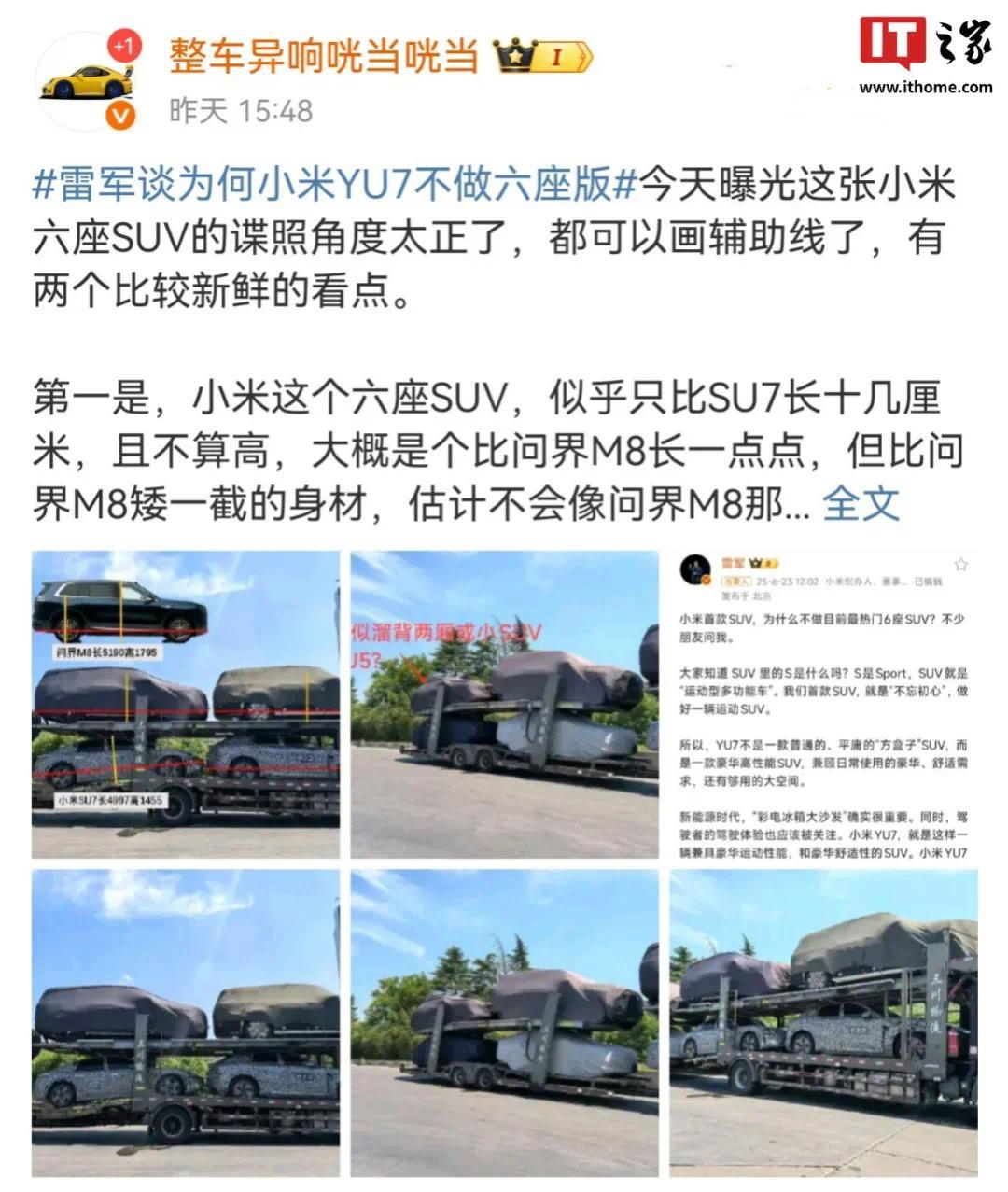Open the poster's yellow car avatar

(x=87, y=80)
